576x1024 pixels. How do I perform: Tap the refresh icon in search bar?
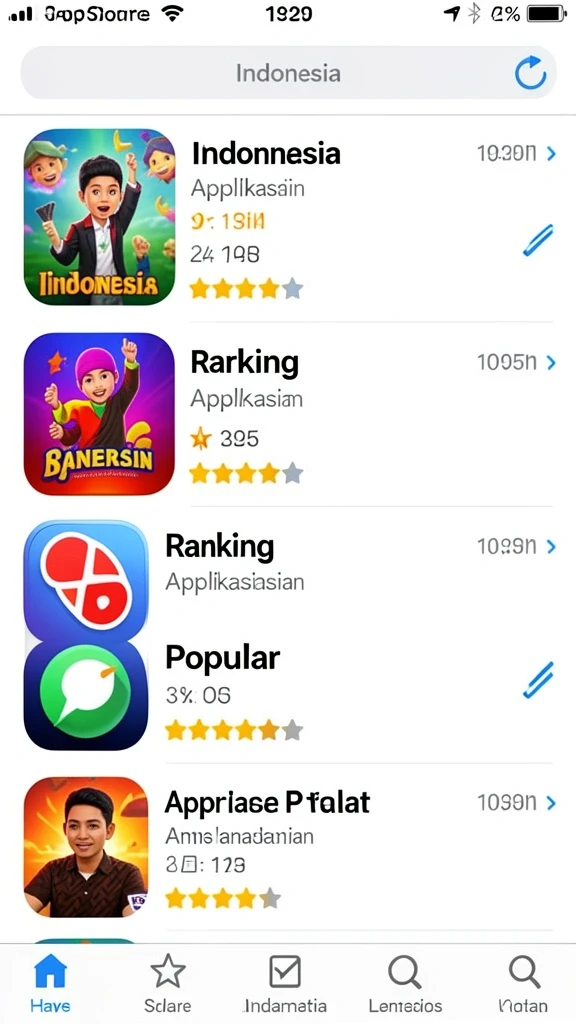click(530, 72)
